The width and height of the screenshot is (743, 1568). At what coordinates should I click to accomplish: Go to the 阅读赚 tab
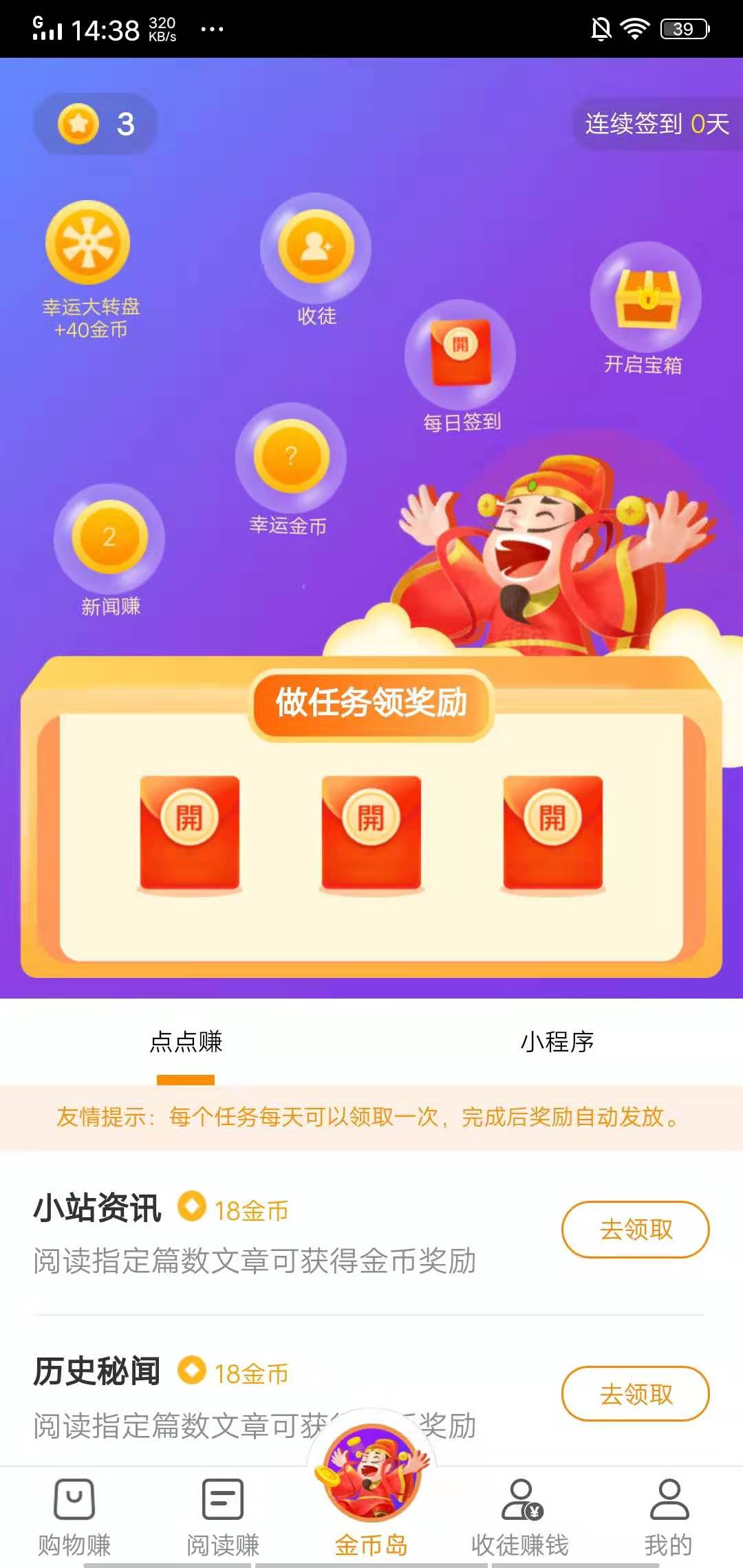pyautogui.click(x=223, y=1516)
